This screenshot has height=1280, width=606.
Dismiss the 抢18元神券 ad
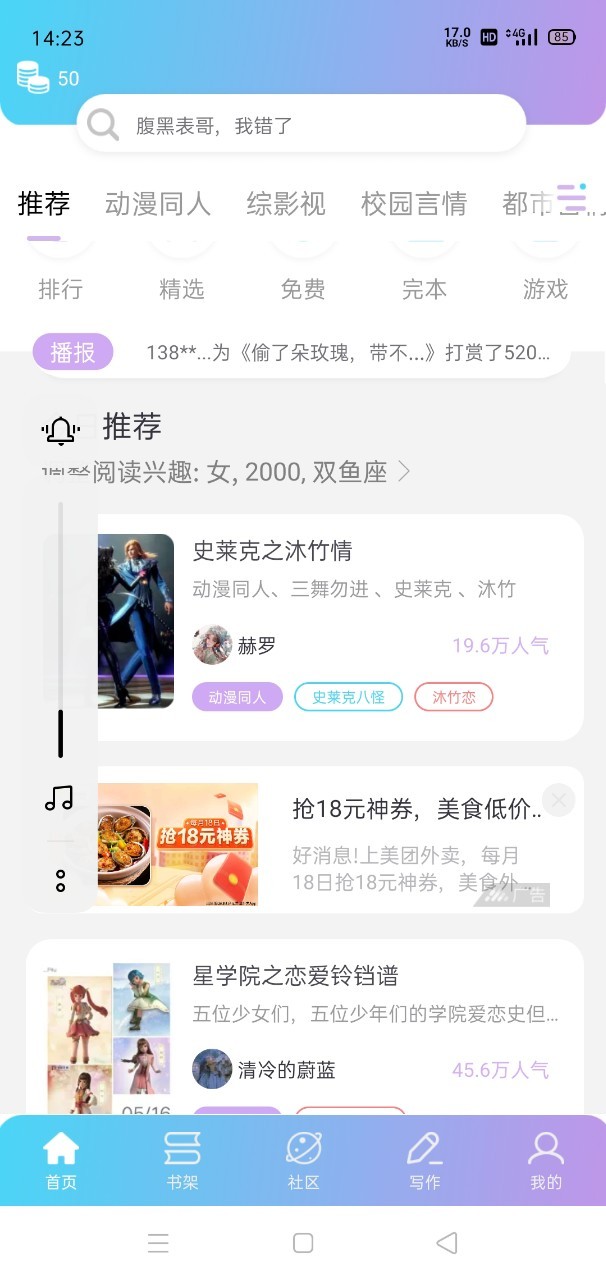pos(559,800)
